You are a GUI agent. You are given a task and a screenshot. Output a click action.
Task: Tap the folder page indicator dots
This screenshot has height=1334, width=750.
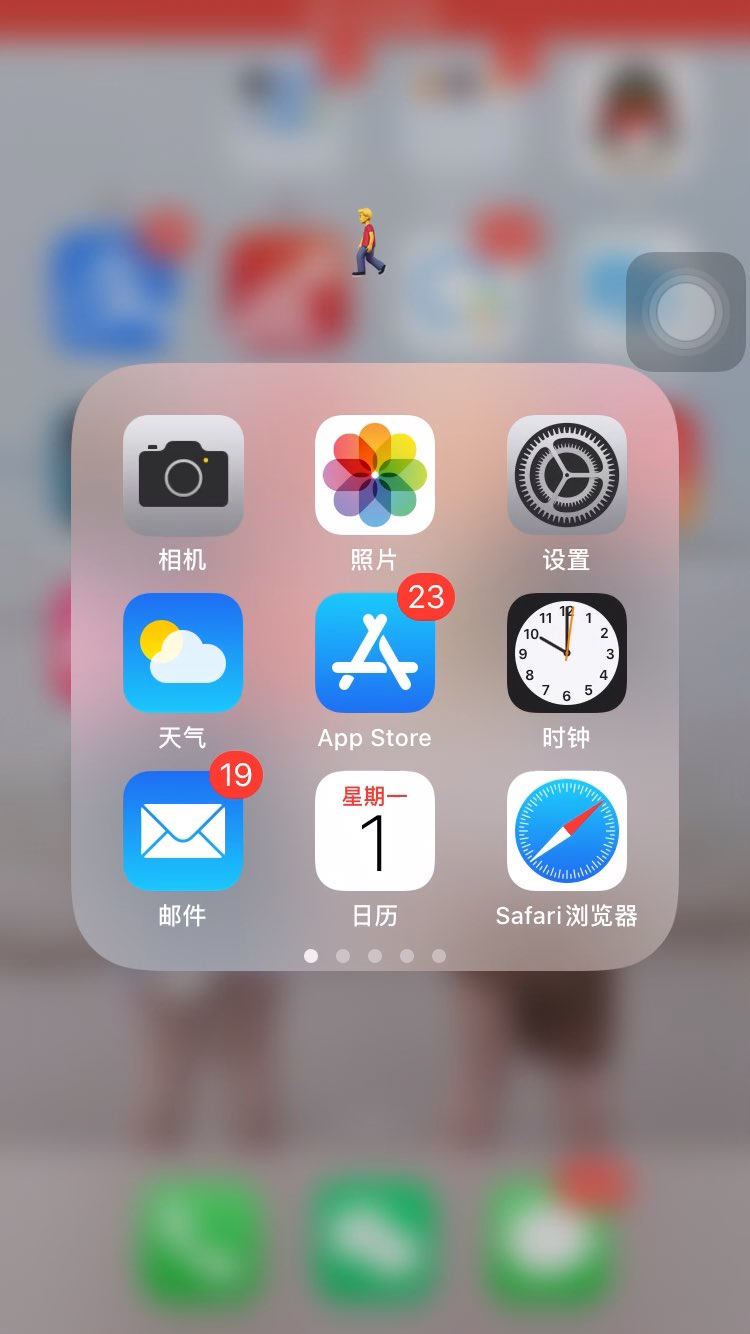click(375, 956)
